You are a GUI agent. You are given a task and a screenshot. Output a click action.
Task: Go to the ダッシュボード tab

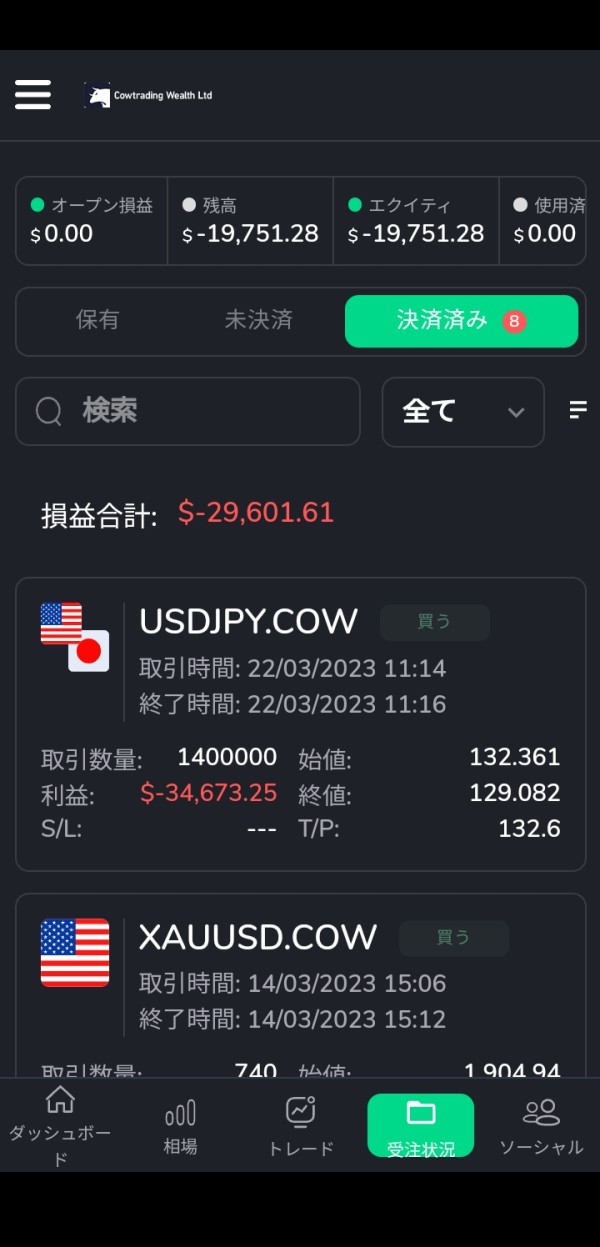click(x=60, y=1125)
